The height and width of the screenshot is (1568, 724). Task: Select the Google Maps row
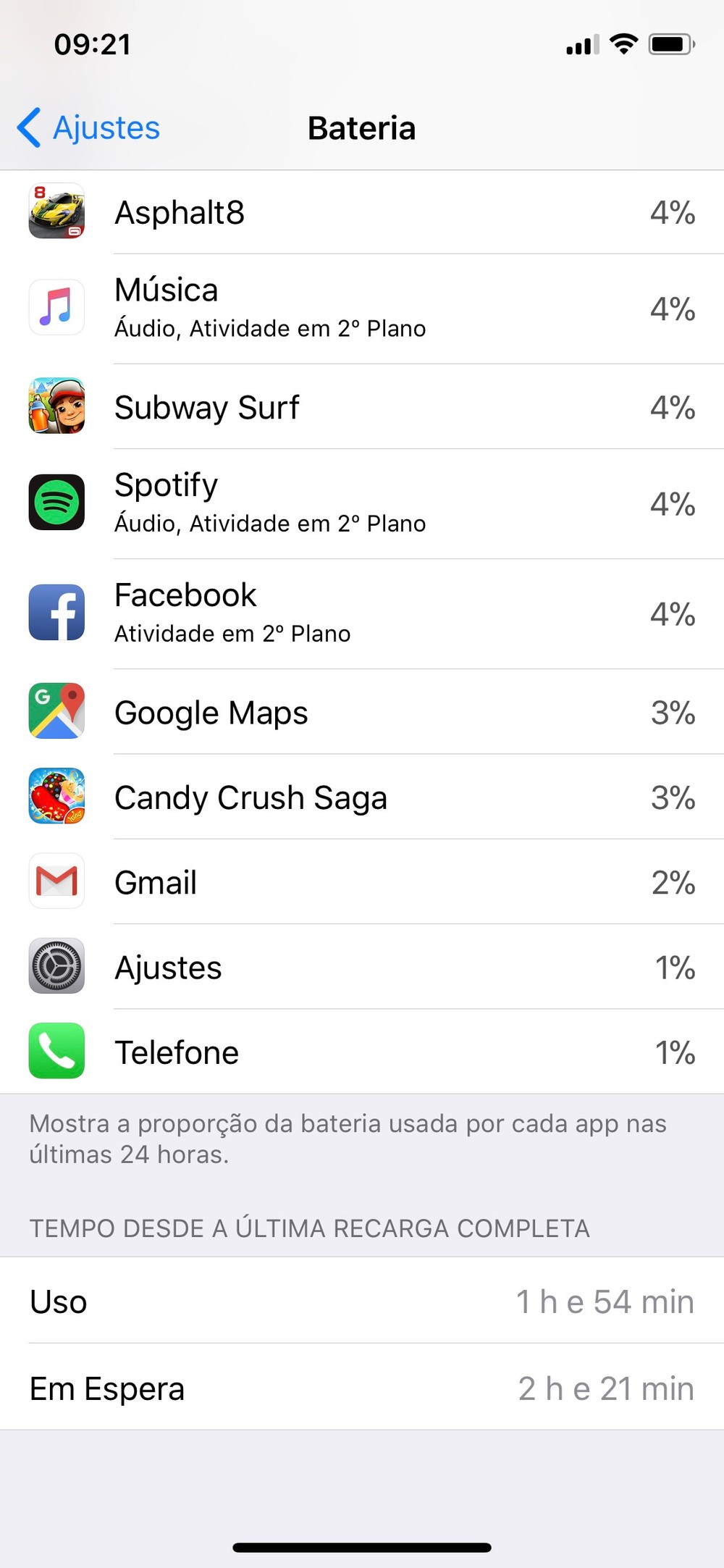tap(362, 712)
